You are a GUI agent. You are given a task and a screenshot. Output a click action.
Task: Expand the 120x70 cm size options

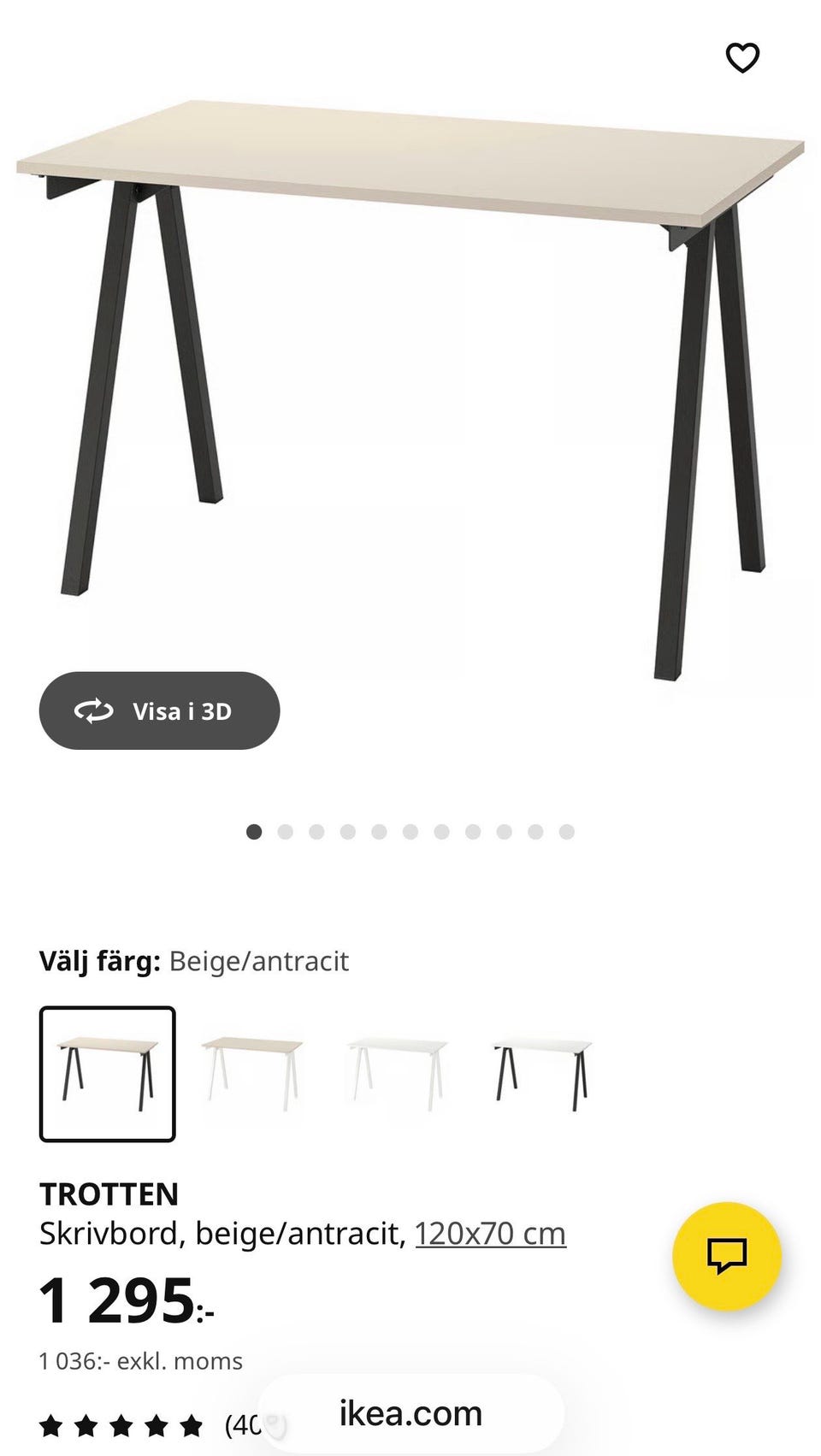490,1234
